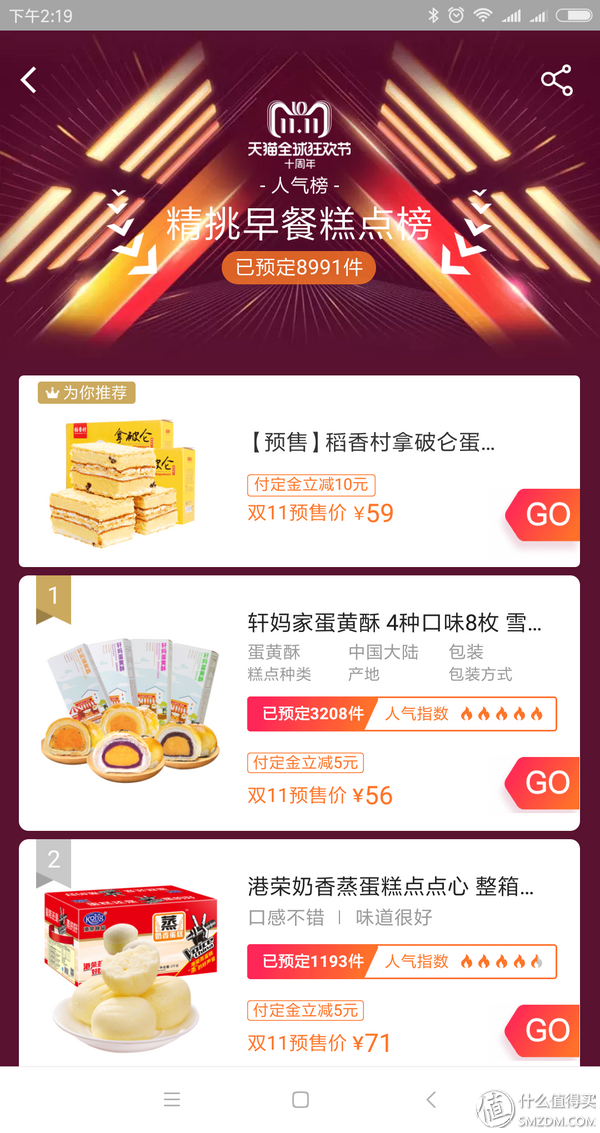Open the 稻香村拿破仑蛋糕 recommended product card
Viewport: 600px width, 1133px height.
(370, 442)
